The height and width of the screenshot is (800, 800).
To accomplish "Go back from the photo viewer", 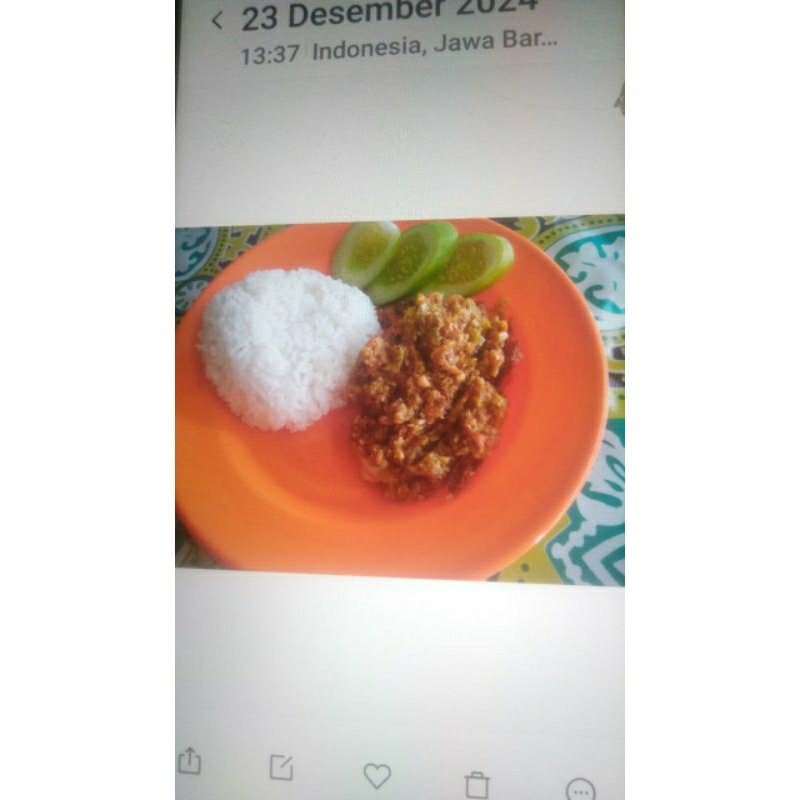I will click(x=217, y=20).
